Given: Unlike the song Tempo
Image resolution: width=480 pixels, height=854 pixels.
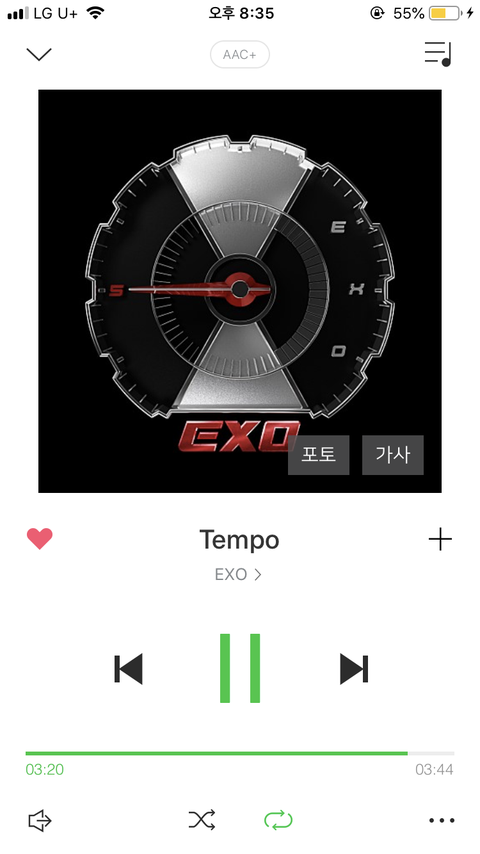Looking at the screenshot, I should click(40, 539).
